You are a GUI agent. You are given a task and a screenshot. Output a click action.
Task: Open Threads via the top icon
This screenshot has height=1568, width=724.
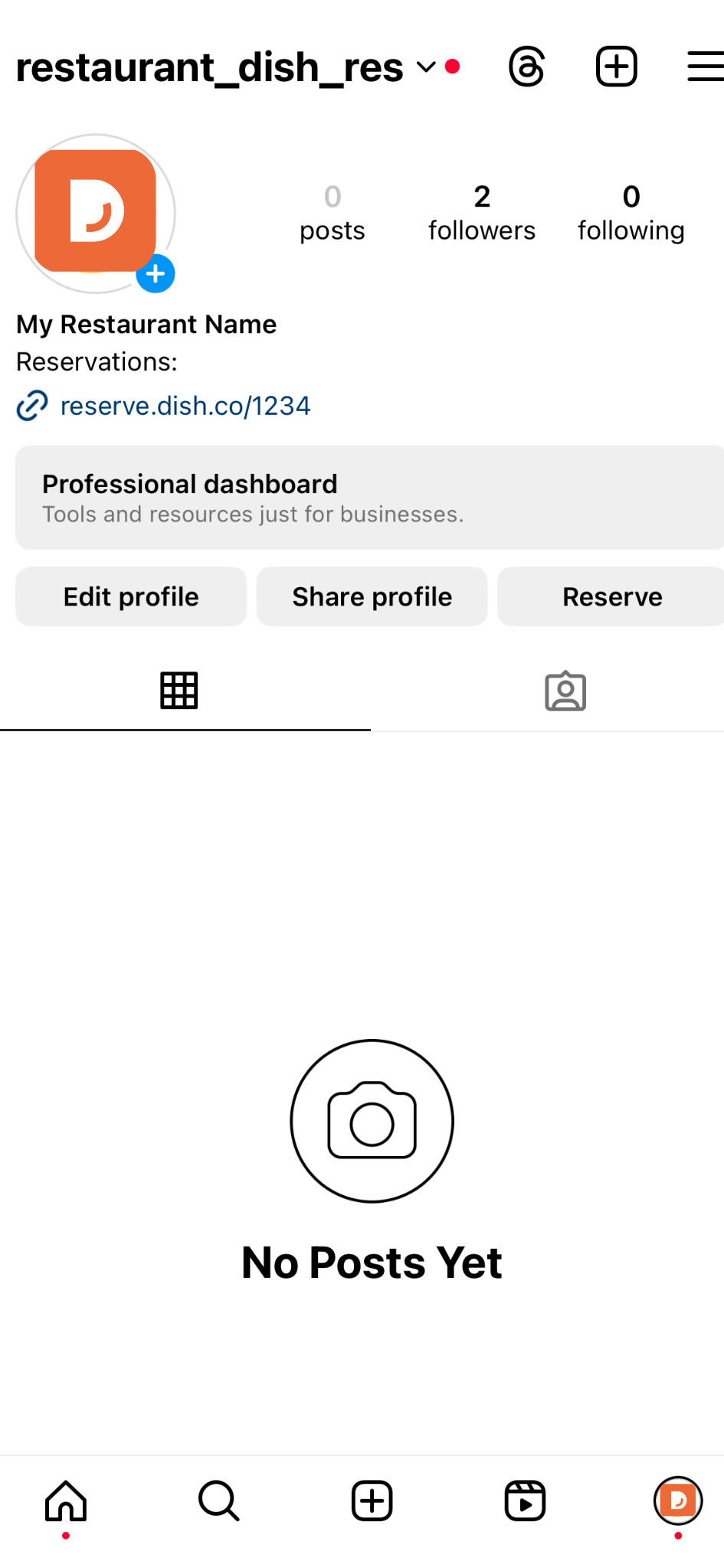tap(527, 67)
